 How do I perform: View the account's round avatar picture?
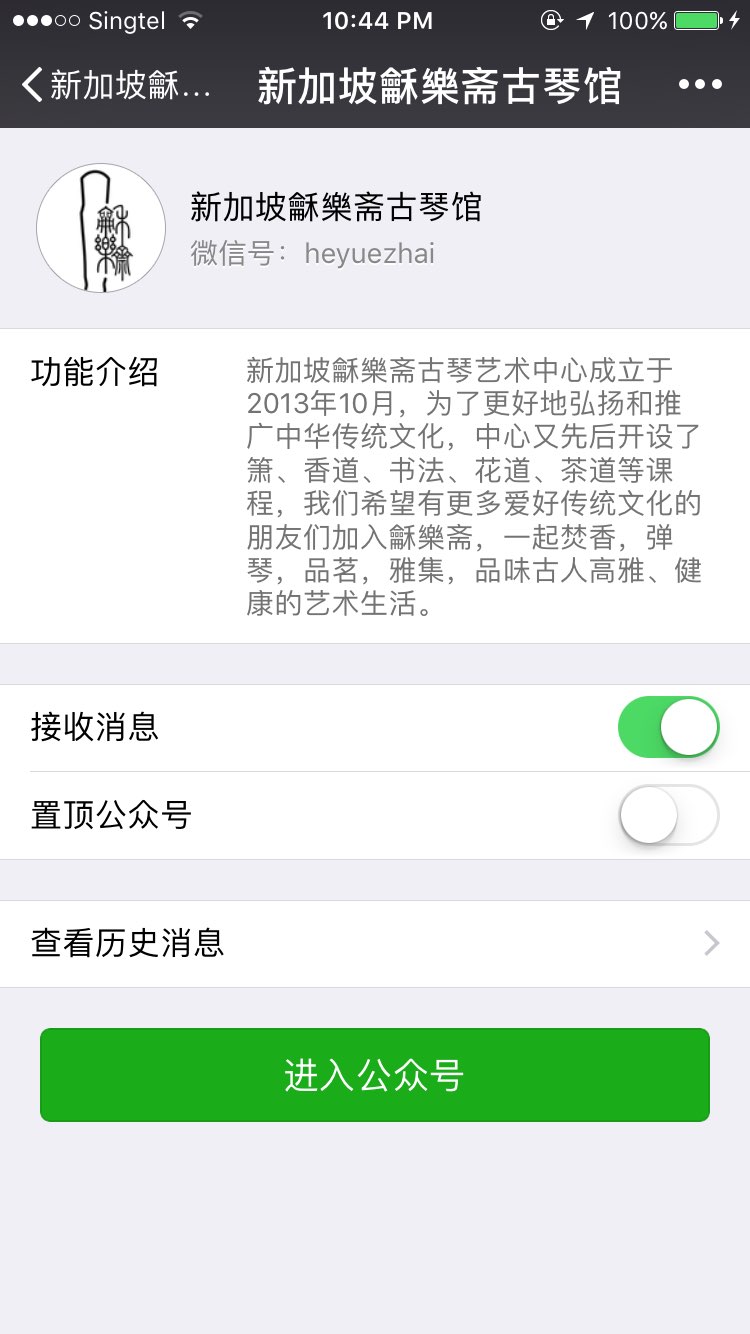101,229
